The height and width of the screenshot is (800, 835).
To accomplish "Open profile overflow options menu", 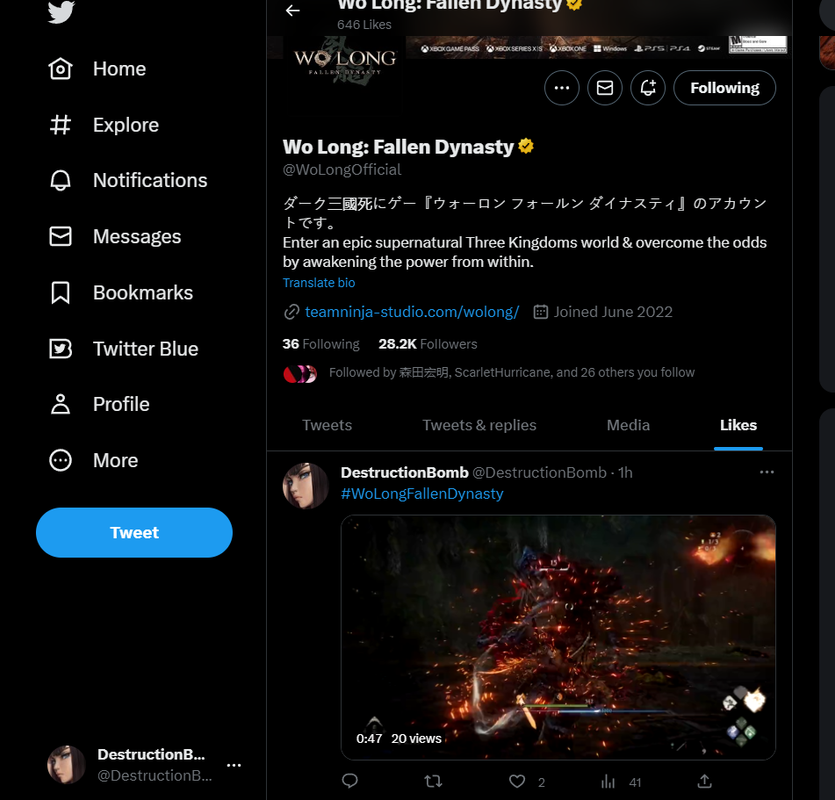I will tap(562, 88).
